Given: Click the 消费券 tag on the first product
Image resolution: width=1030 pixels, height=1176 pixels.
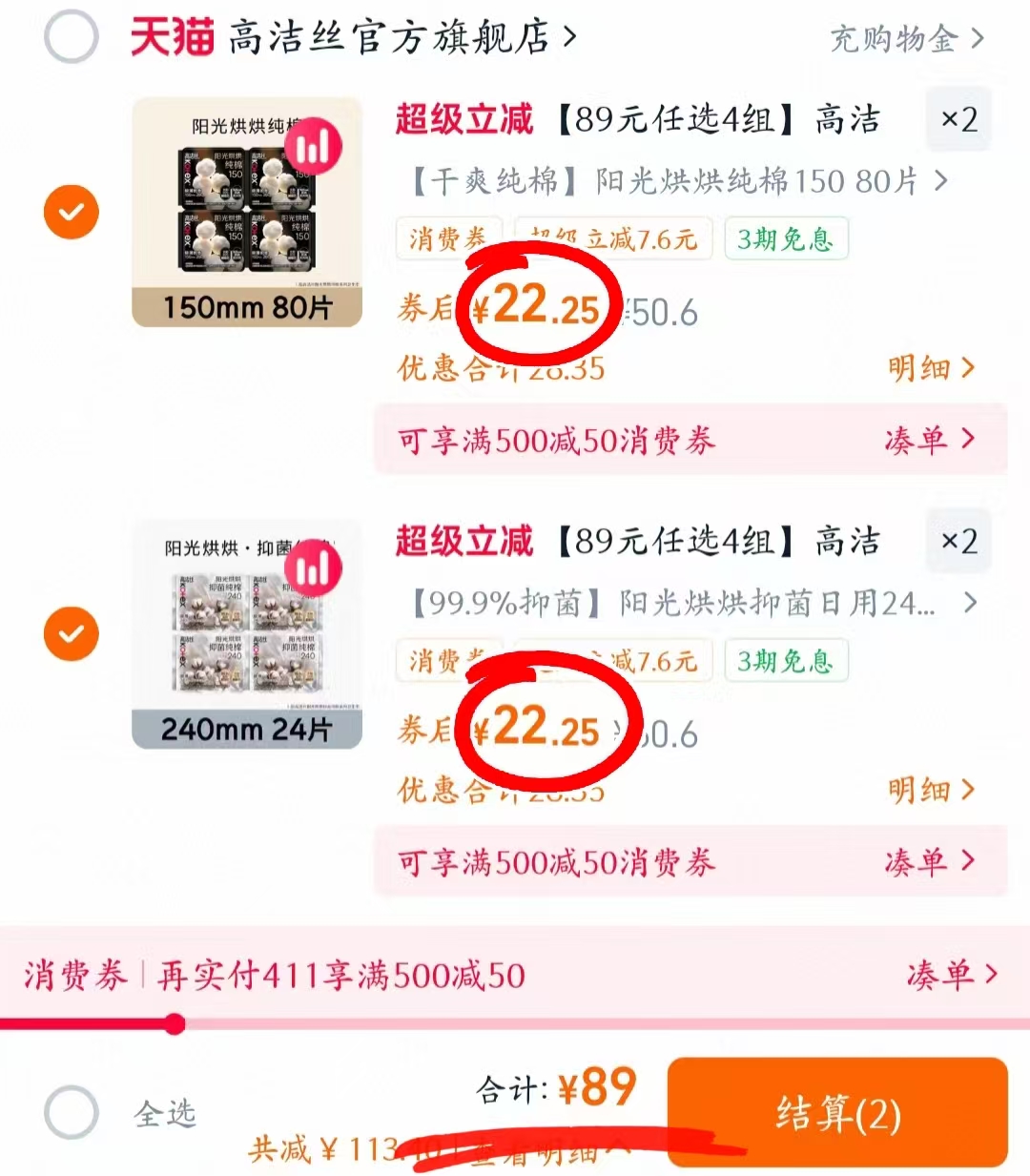Looking at the screenshot, I should click(x=449, y=238).
